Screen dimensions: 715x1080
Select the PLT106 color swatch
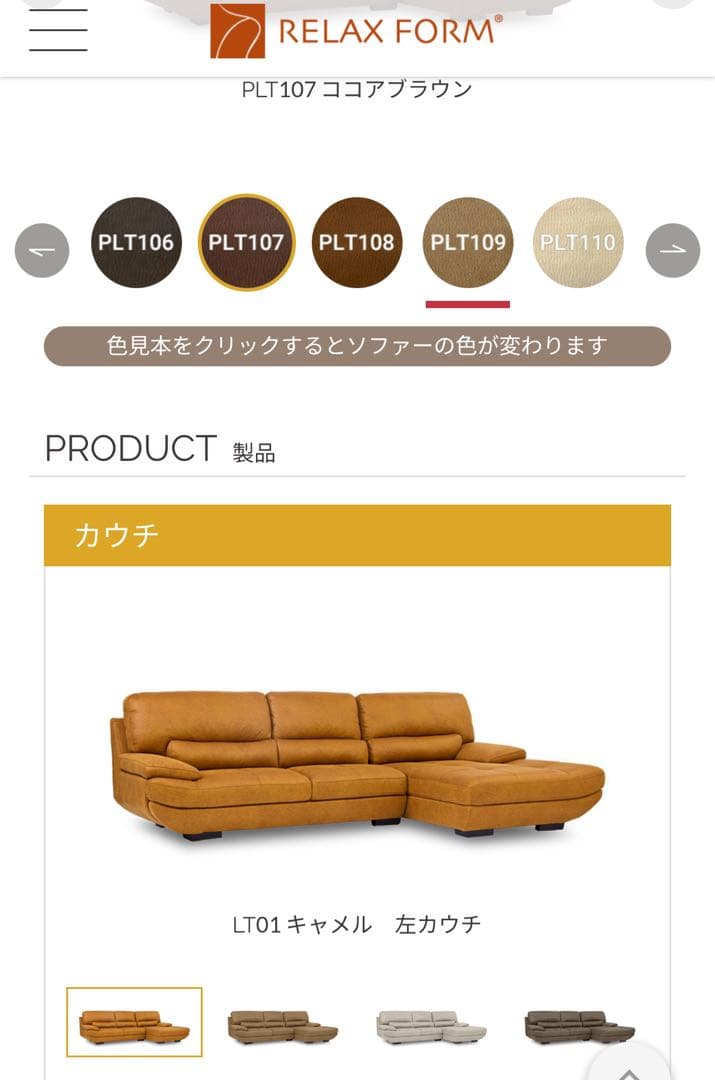[136, 243]
